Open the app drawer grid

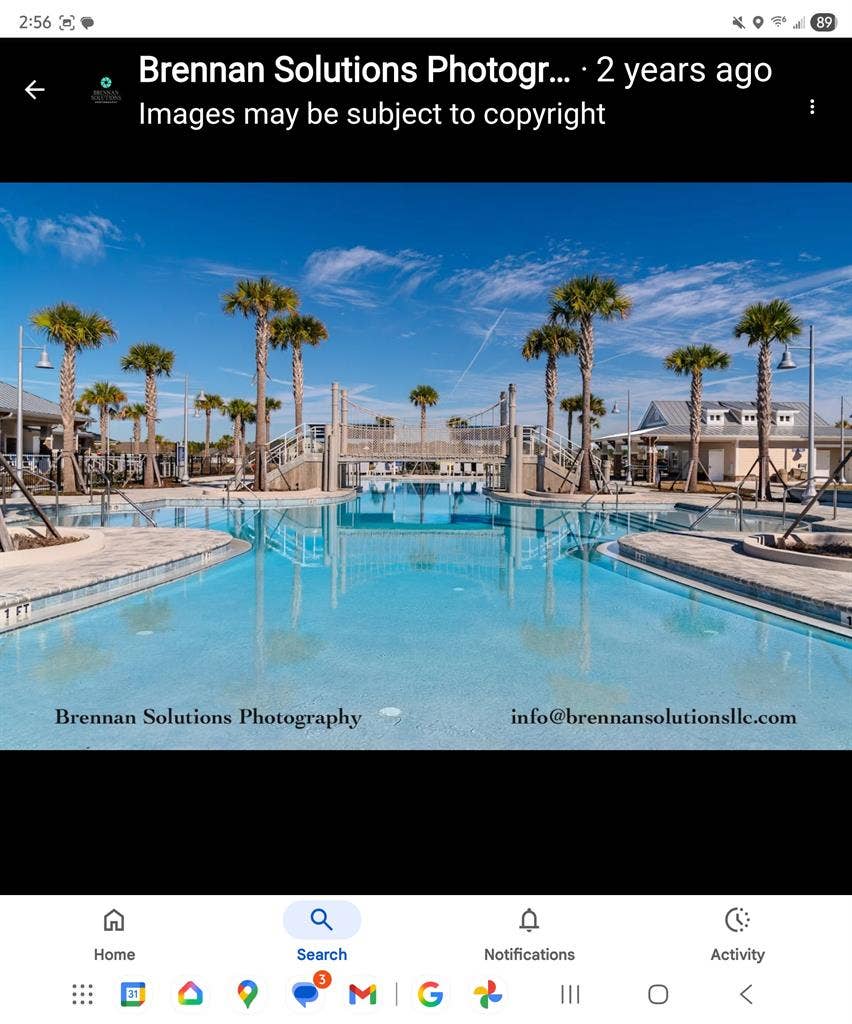point(83,994)
